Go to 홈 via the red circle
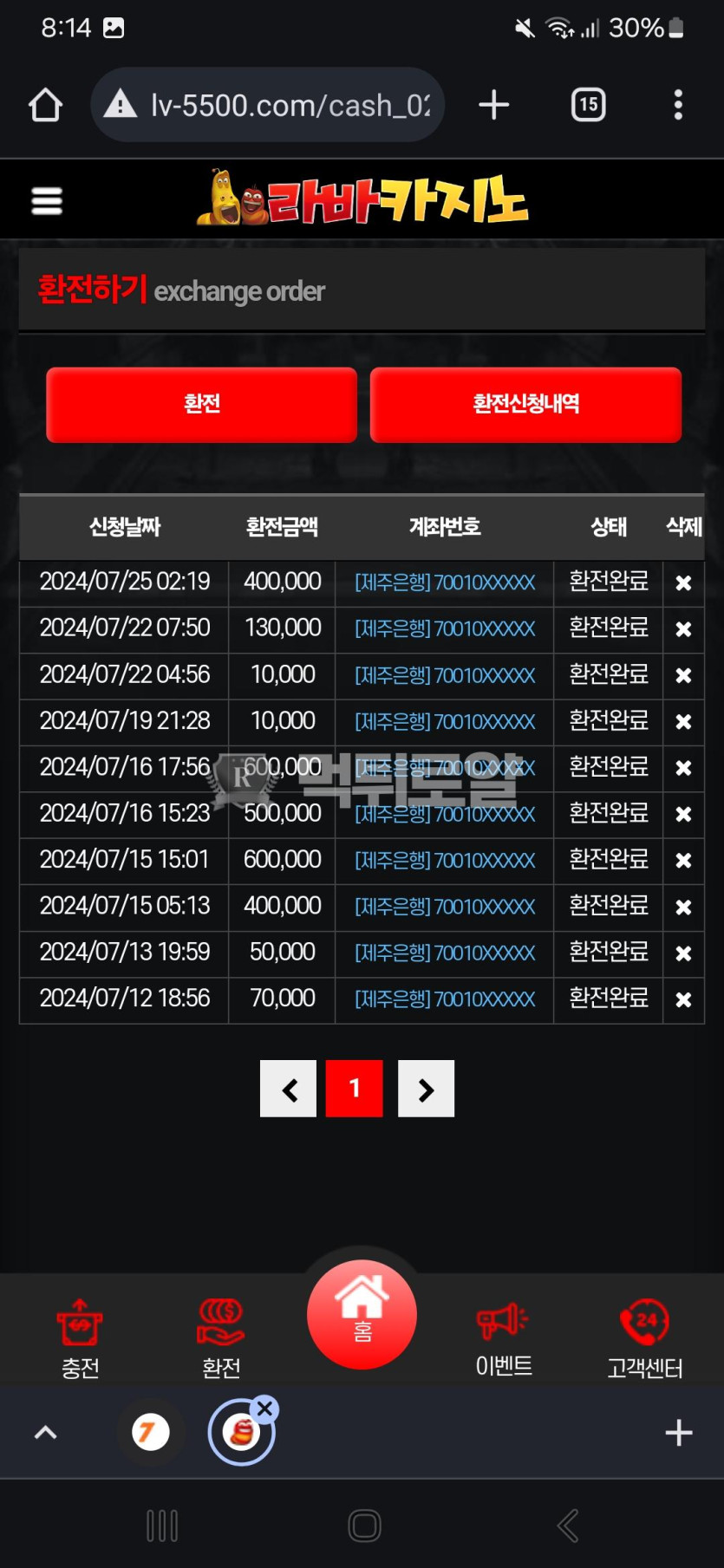Image resolution: width=724 pixels, height=1568 pixels. click(362, 1314)
